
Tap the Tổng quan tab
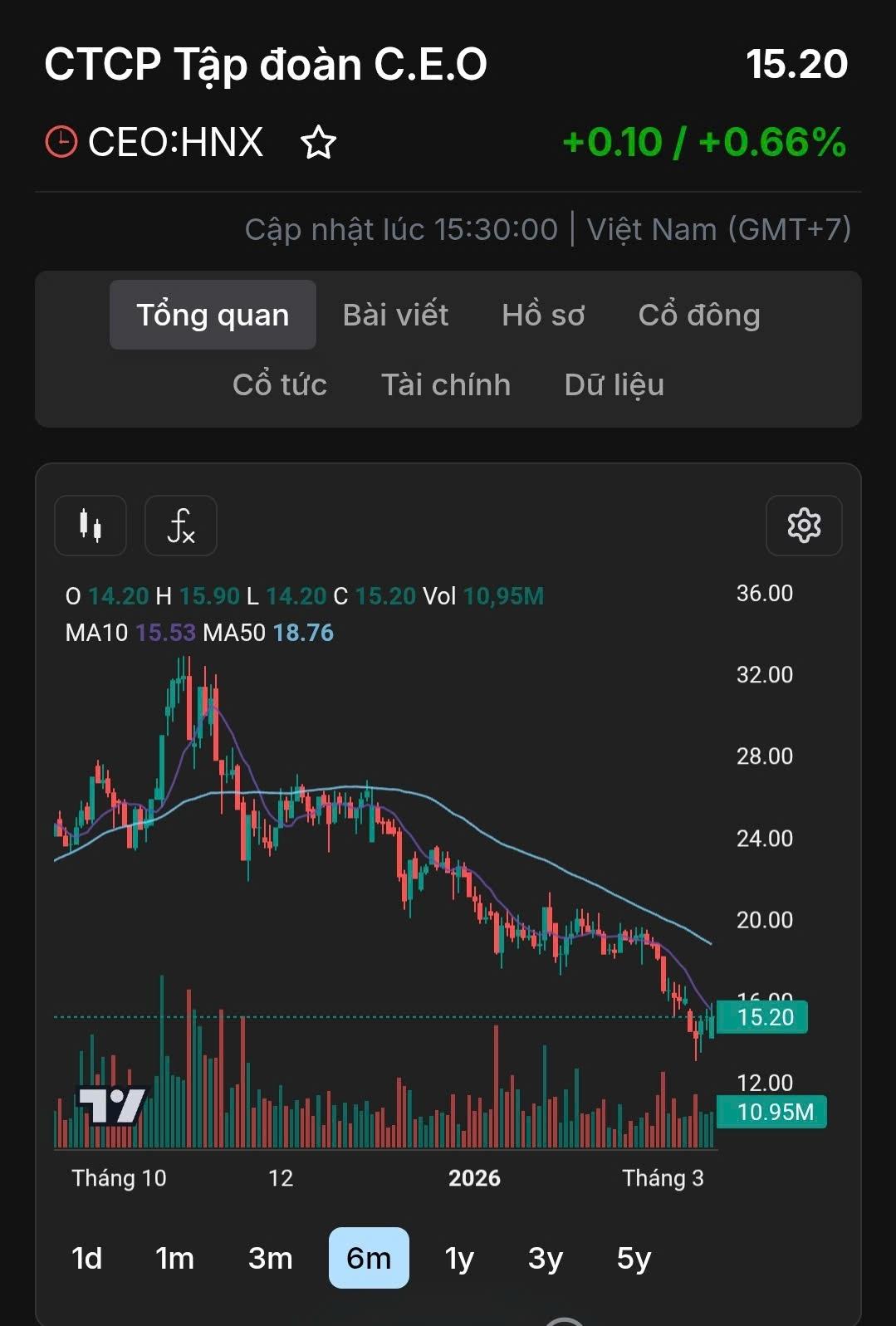coord(213,316)
